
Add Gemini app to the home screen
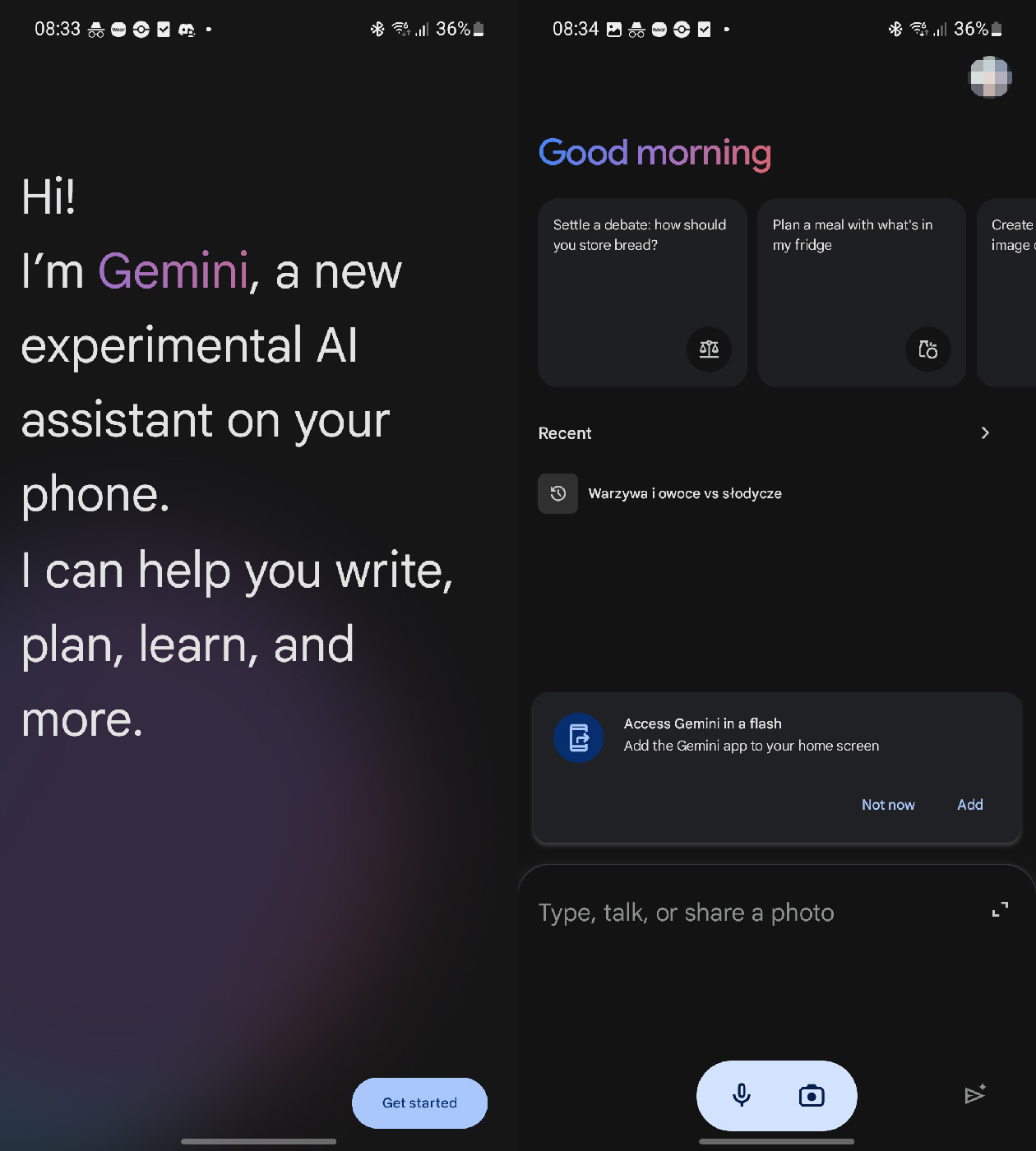(x=969, y=805)
